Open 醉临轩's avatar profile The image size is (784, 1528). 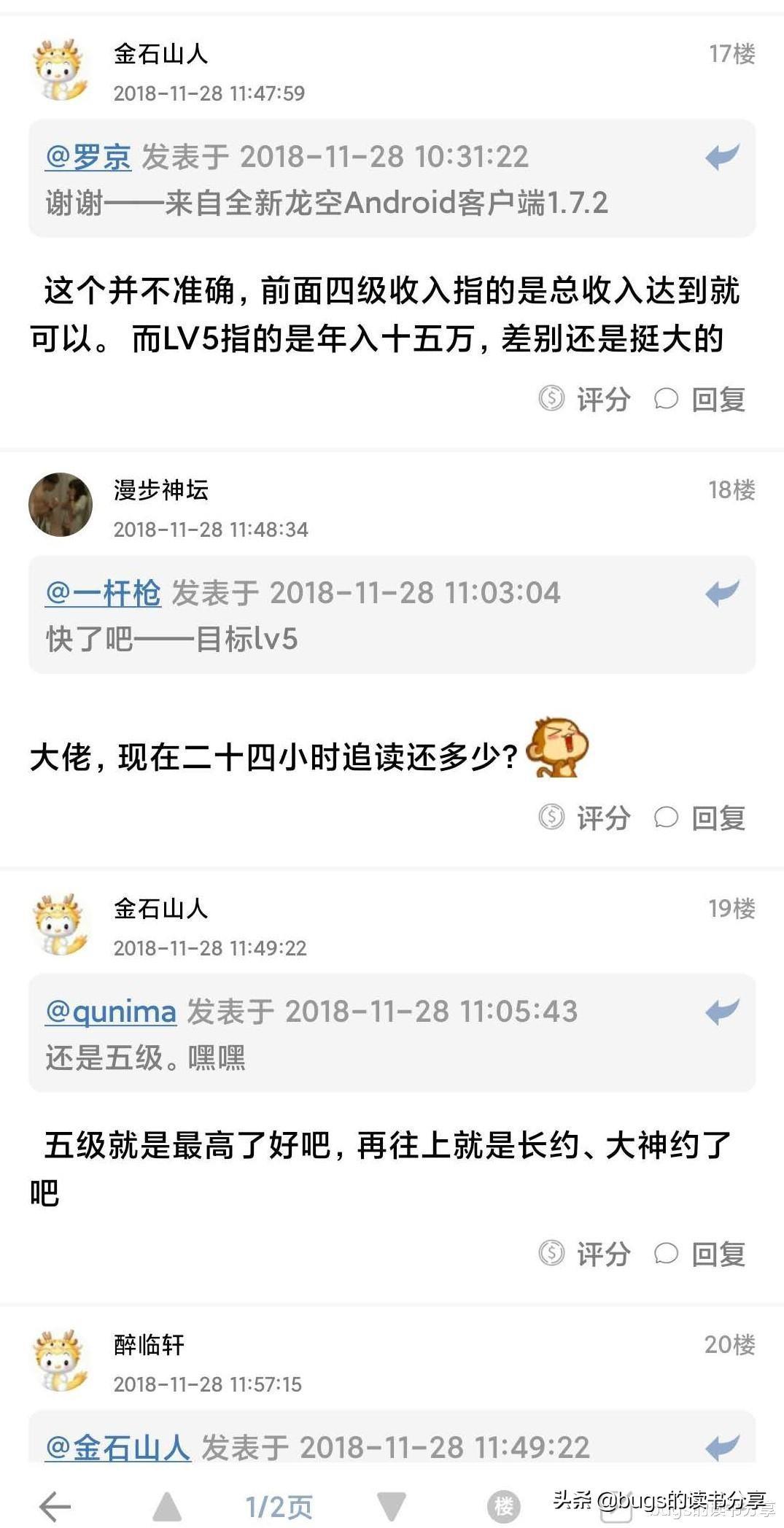pos(61,1360)
